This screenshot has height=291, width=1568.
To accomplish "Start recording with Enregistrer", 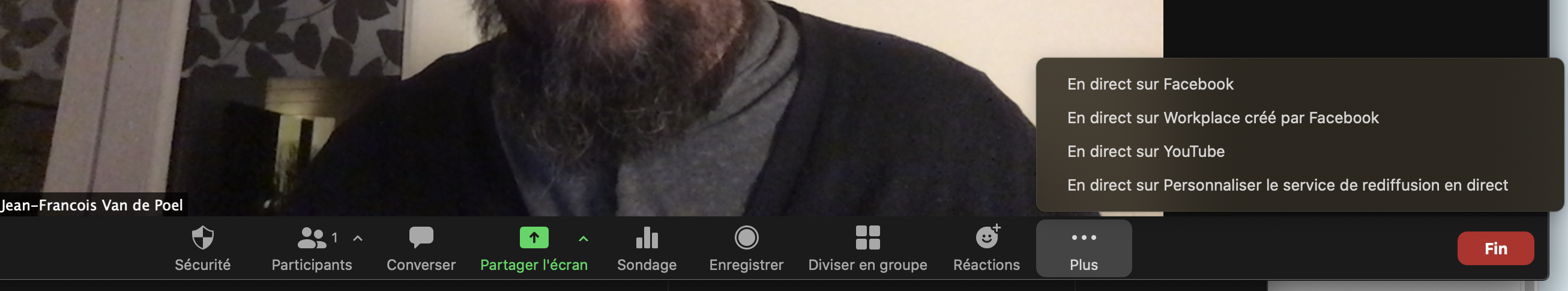I will pos(746,248).
